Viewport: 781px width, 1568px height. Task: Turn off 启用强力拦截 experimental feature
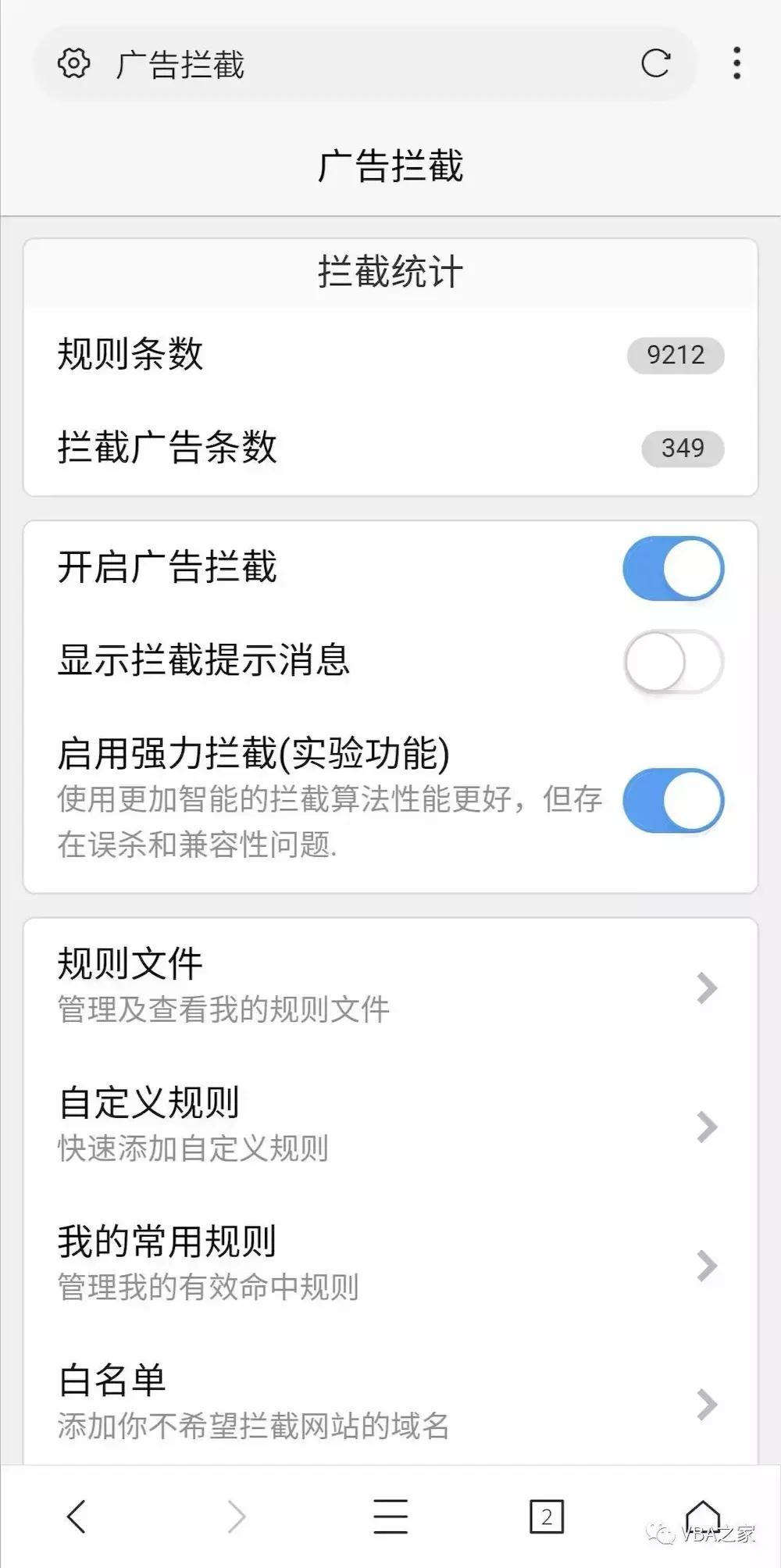coord(672,801)
